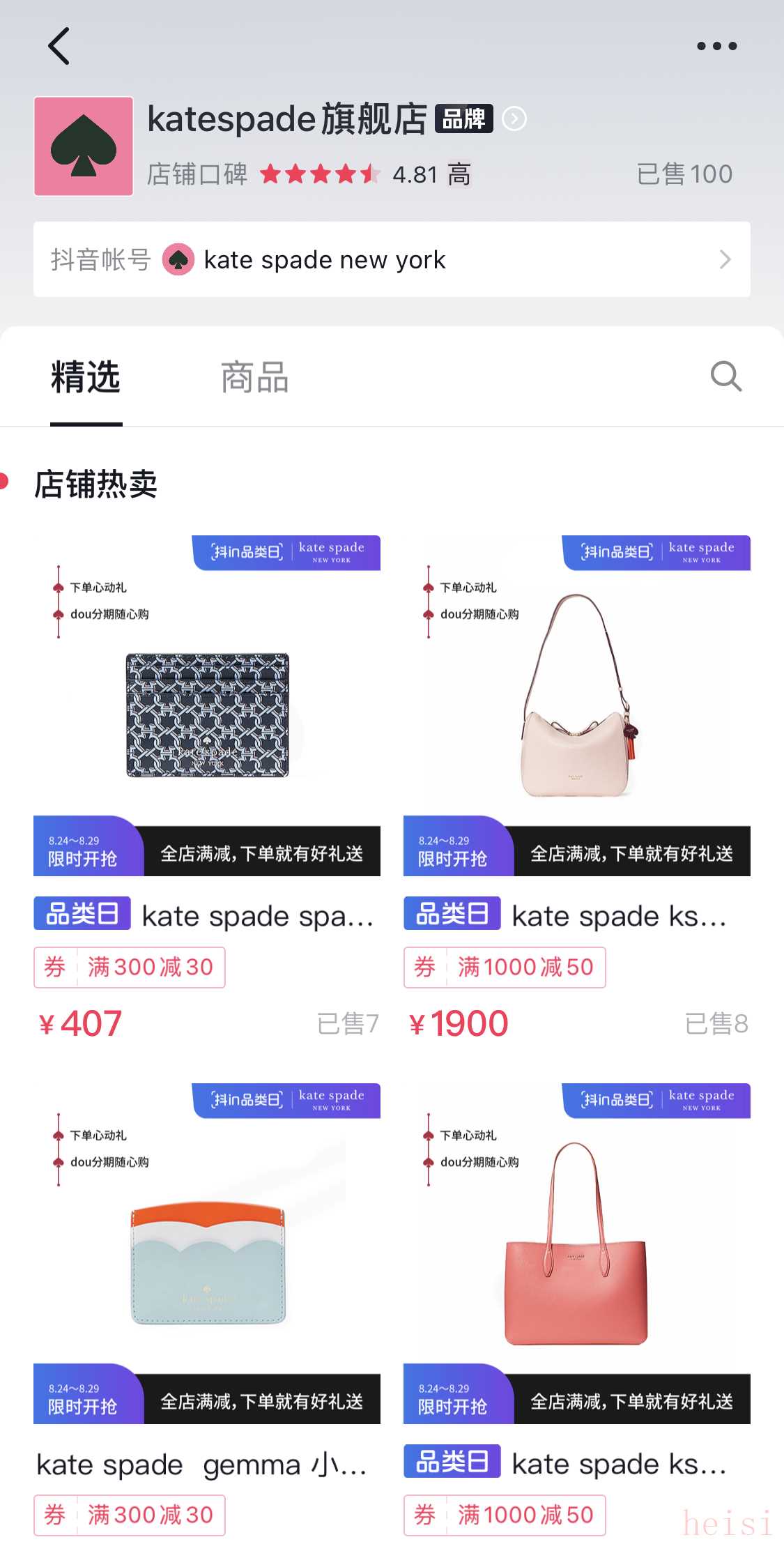This screenshot has height=1544, width=784.
Task: Go back using the top-left arrow
Action: click(x=59, y=46)
